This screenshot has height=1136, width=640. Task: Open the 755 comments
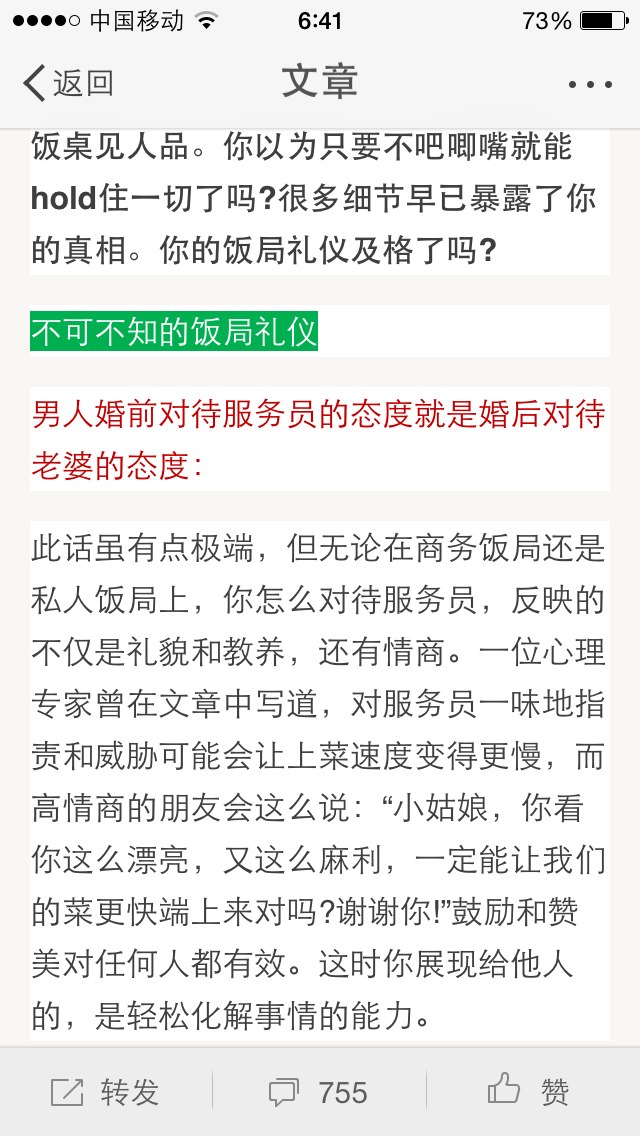click(x=318, y=1093)
